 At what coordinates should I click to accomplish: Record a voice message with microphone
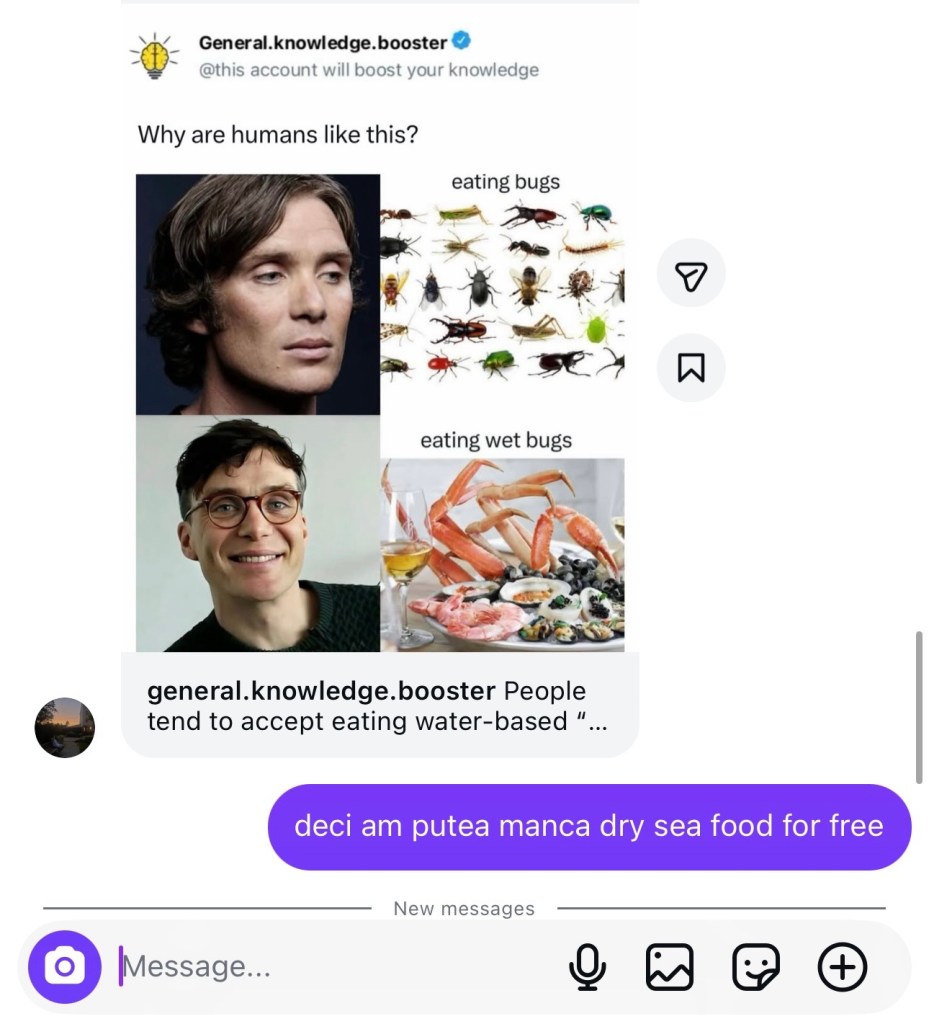(587, 967)
